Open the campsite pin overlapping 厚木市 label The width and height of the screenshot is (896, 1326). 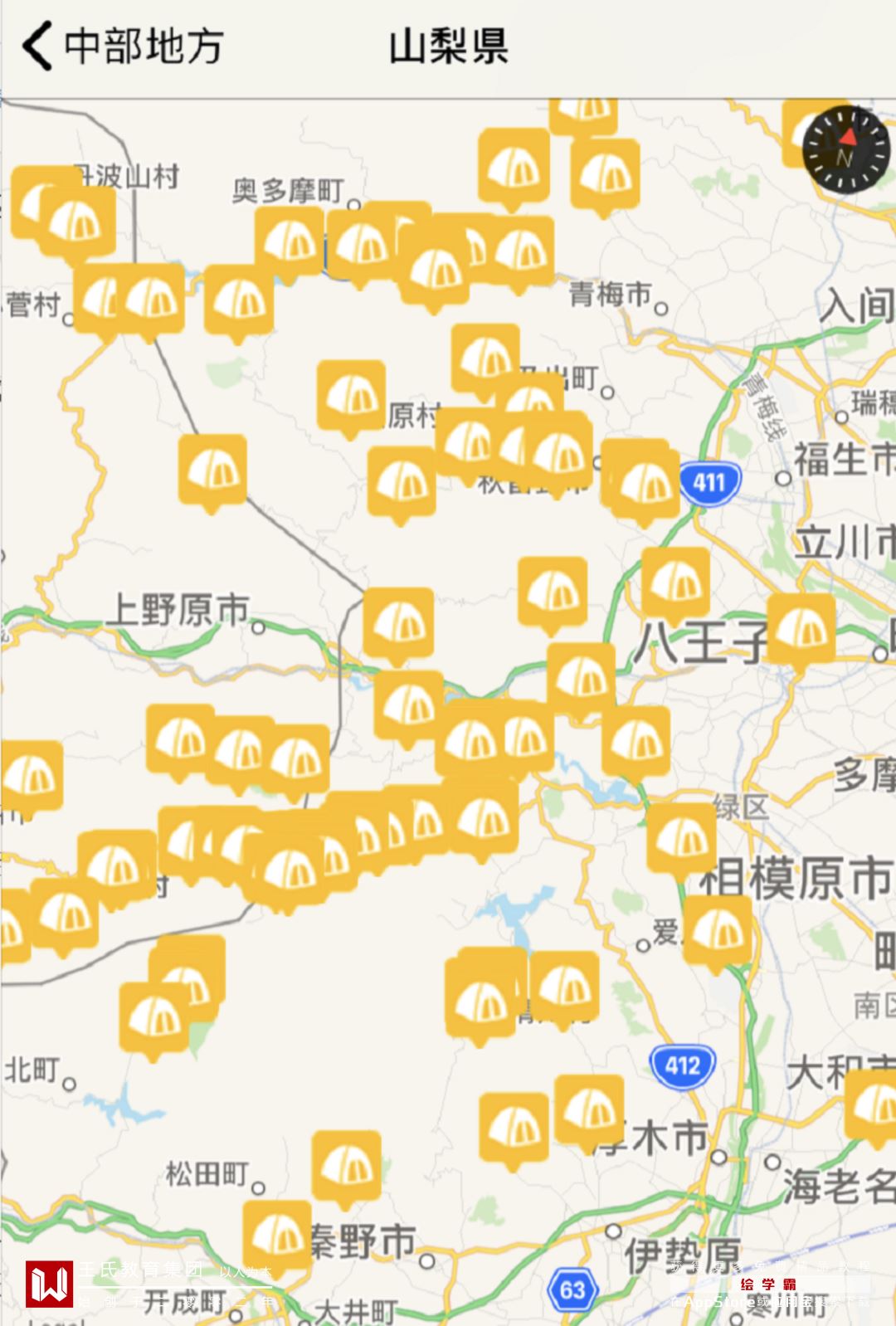pyautogui.click(x=589, y=1109)
